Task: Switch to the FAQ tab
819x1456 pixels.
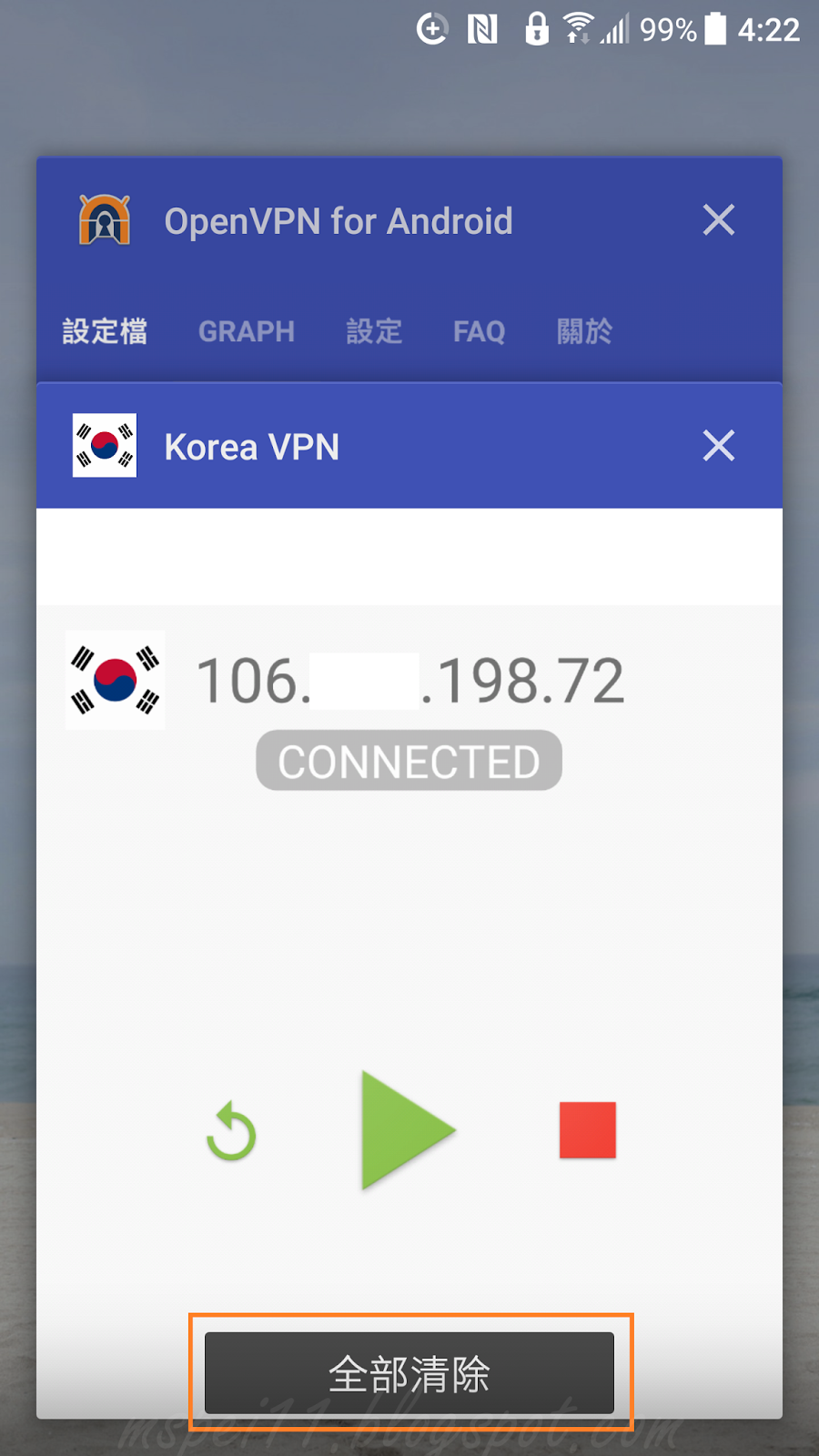Action: tap(479, 331)
